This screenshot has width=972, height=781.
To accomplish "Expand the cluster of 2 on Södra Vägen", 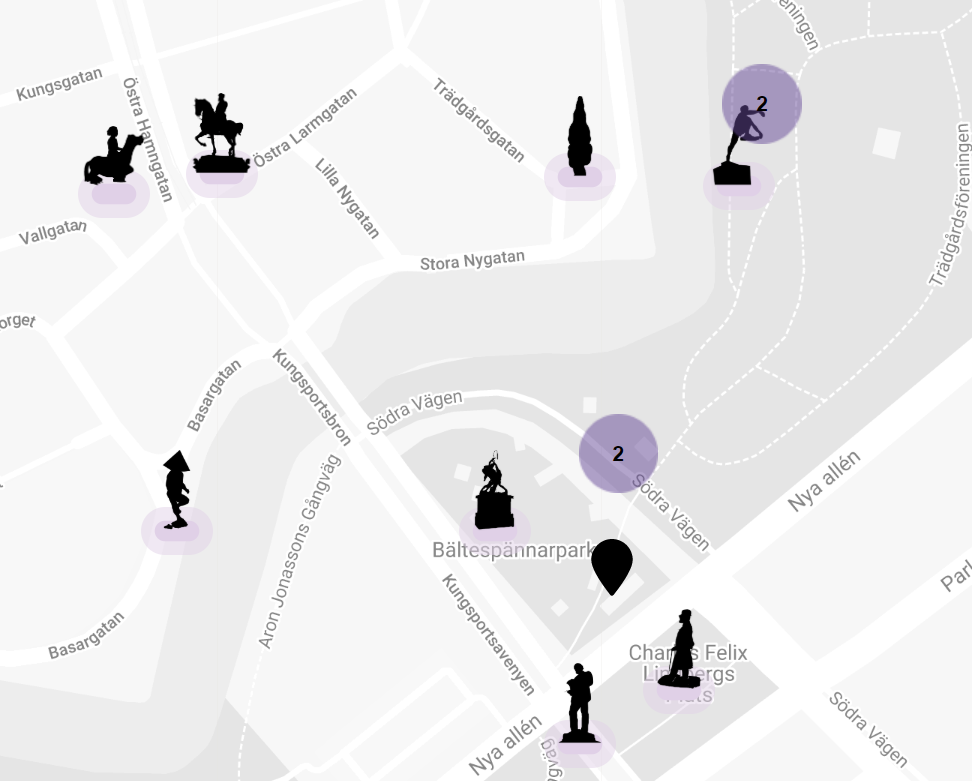I will click(618, 453).
